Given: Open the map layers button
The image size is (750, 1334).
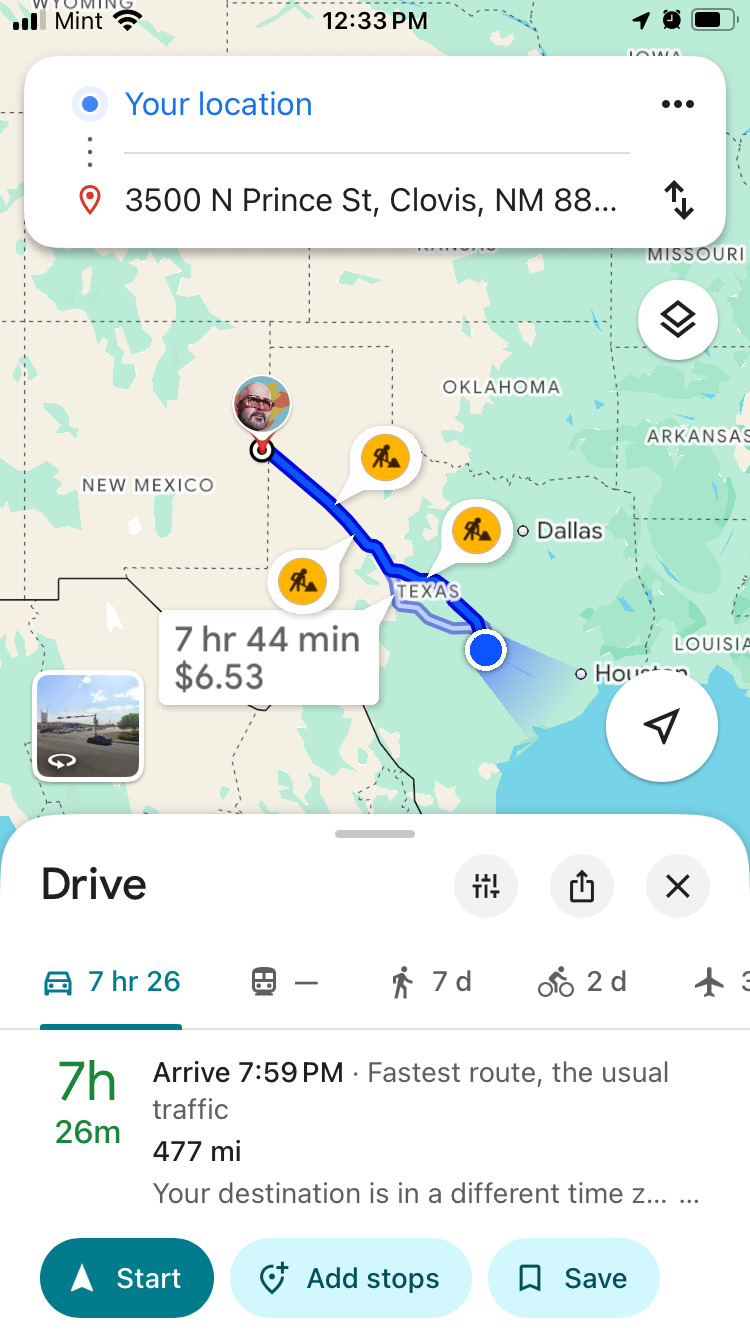Looking at the screenshot, I should [677, 320].
